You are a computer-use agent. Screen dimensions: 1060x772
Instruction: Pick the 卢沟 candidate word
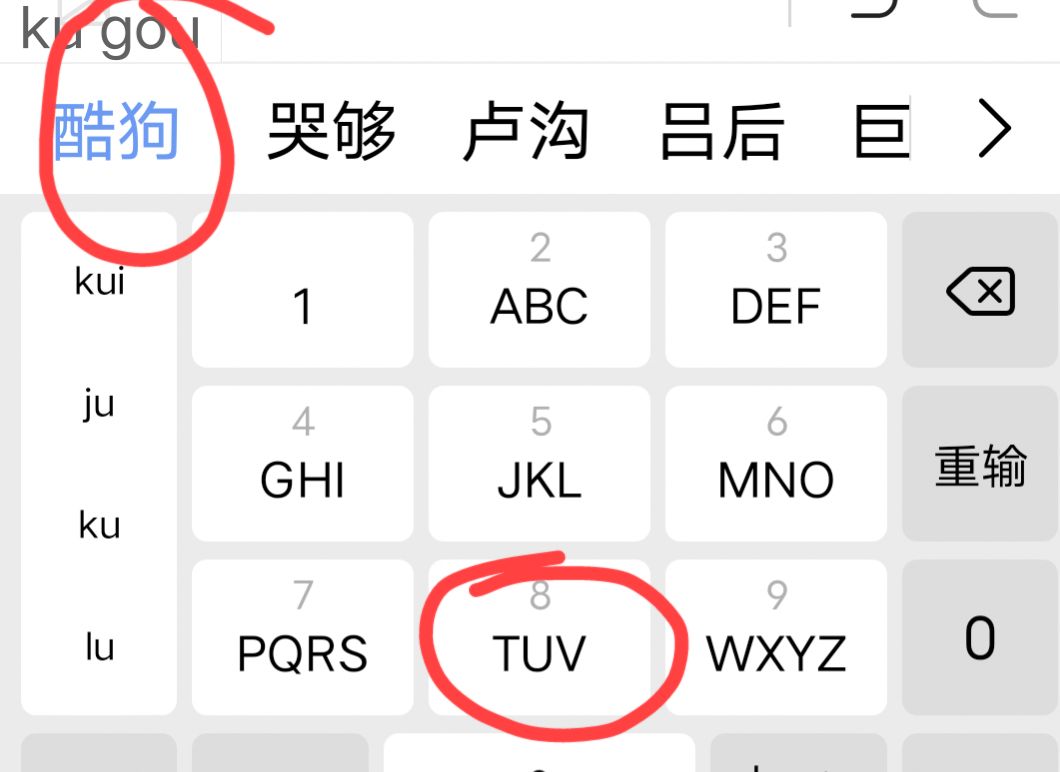tap(525, 132)
